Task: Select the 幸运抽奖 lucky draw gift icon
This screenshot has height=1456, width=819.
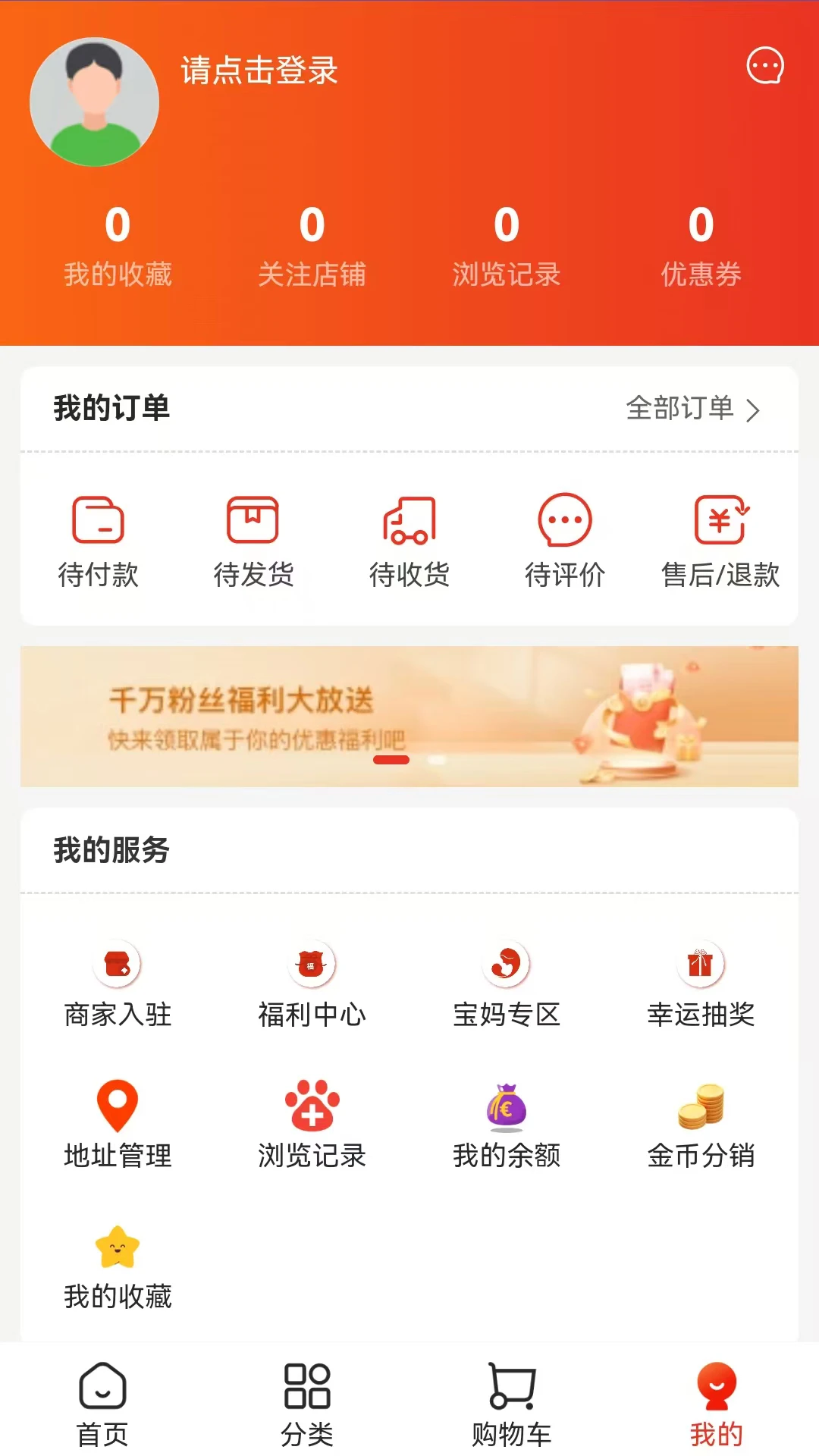Action: [699, 964]
